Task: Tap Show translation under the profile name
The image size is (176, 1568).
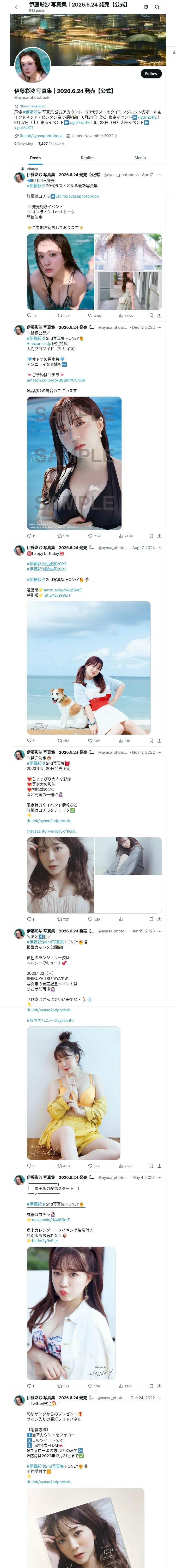Action: (x=33, y=106)
